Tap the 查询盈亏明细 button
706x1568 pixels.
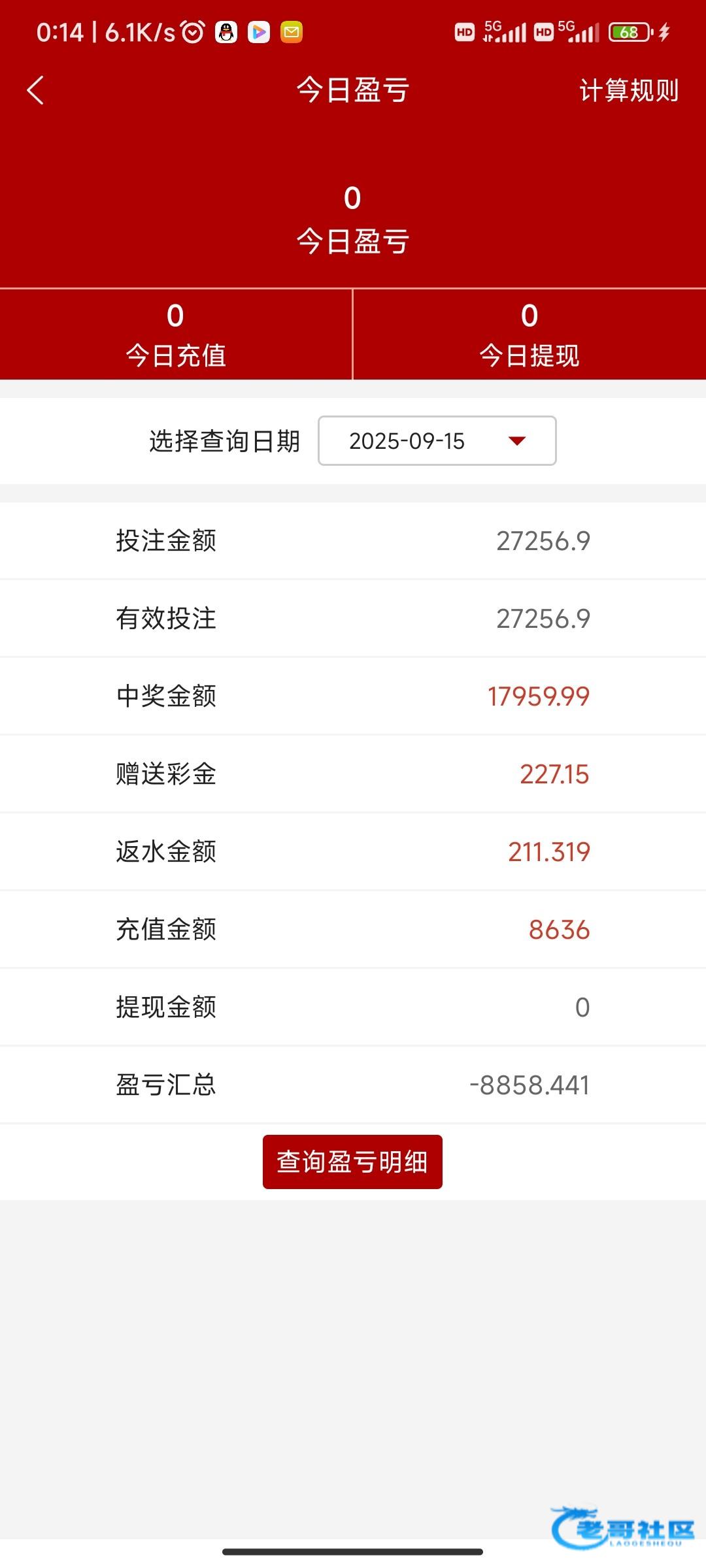pos(352,1162)
